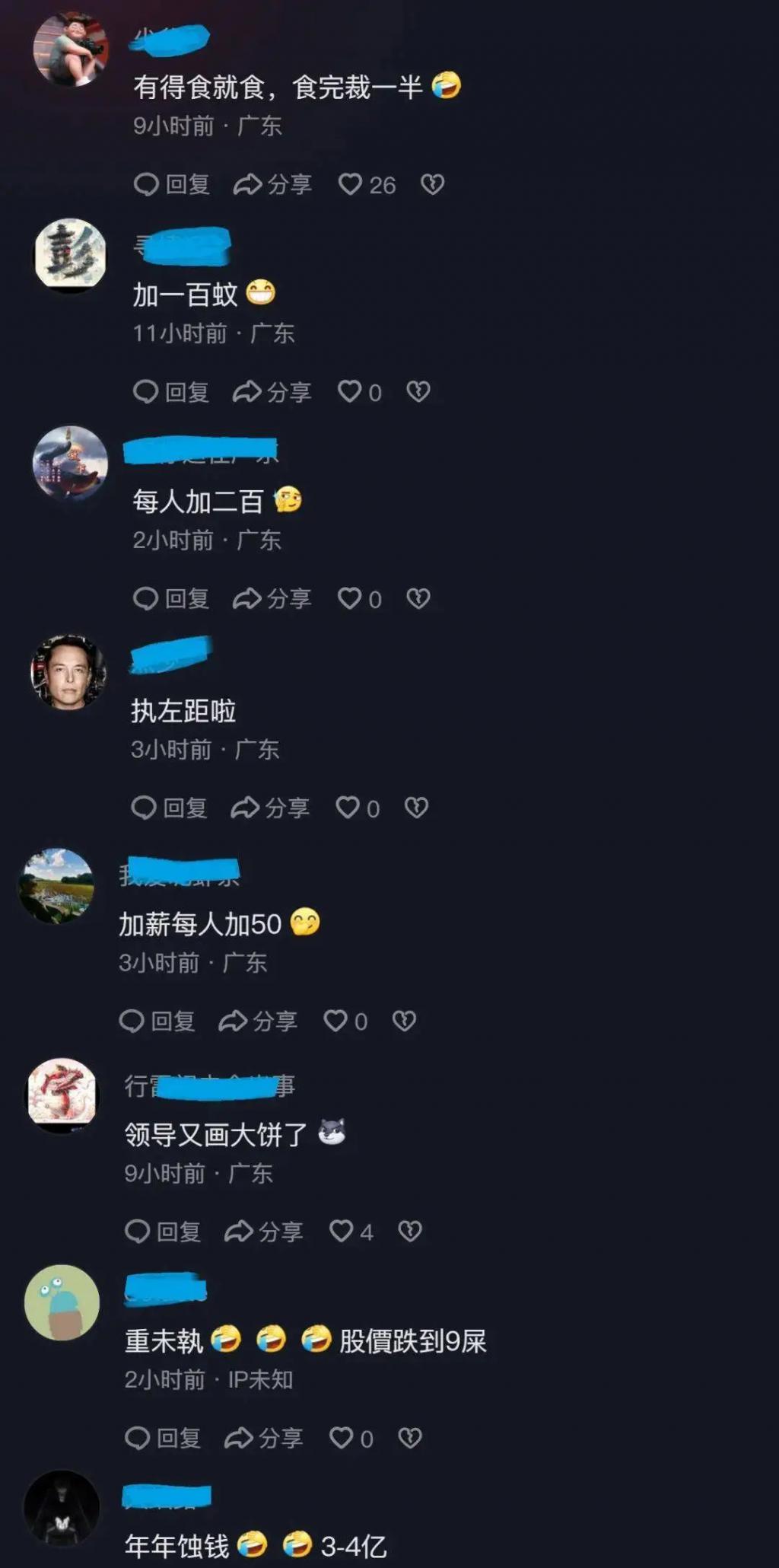Dislike the comment 加一百蚊

[418, 392]
